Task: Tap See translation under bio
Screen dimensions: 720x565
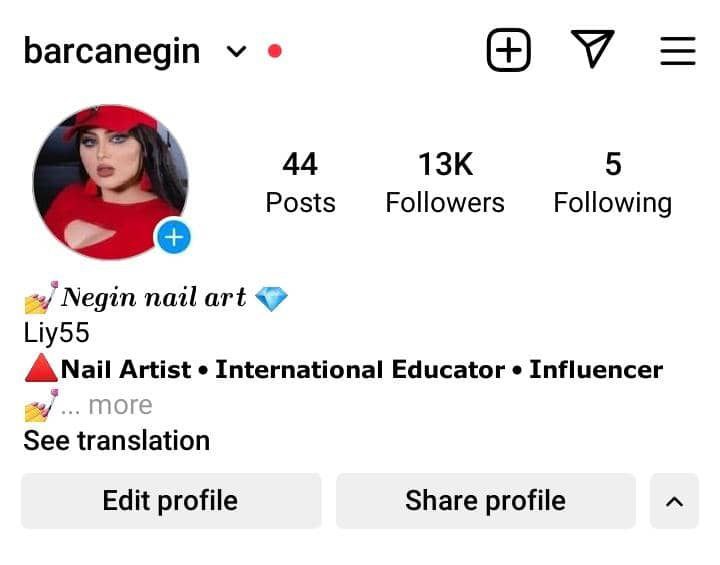Action: pyautogui.click(x=117, y=441)
